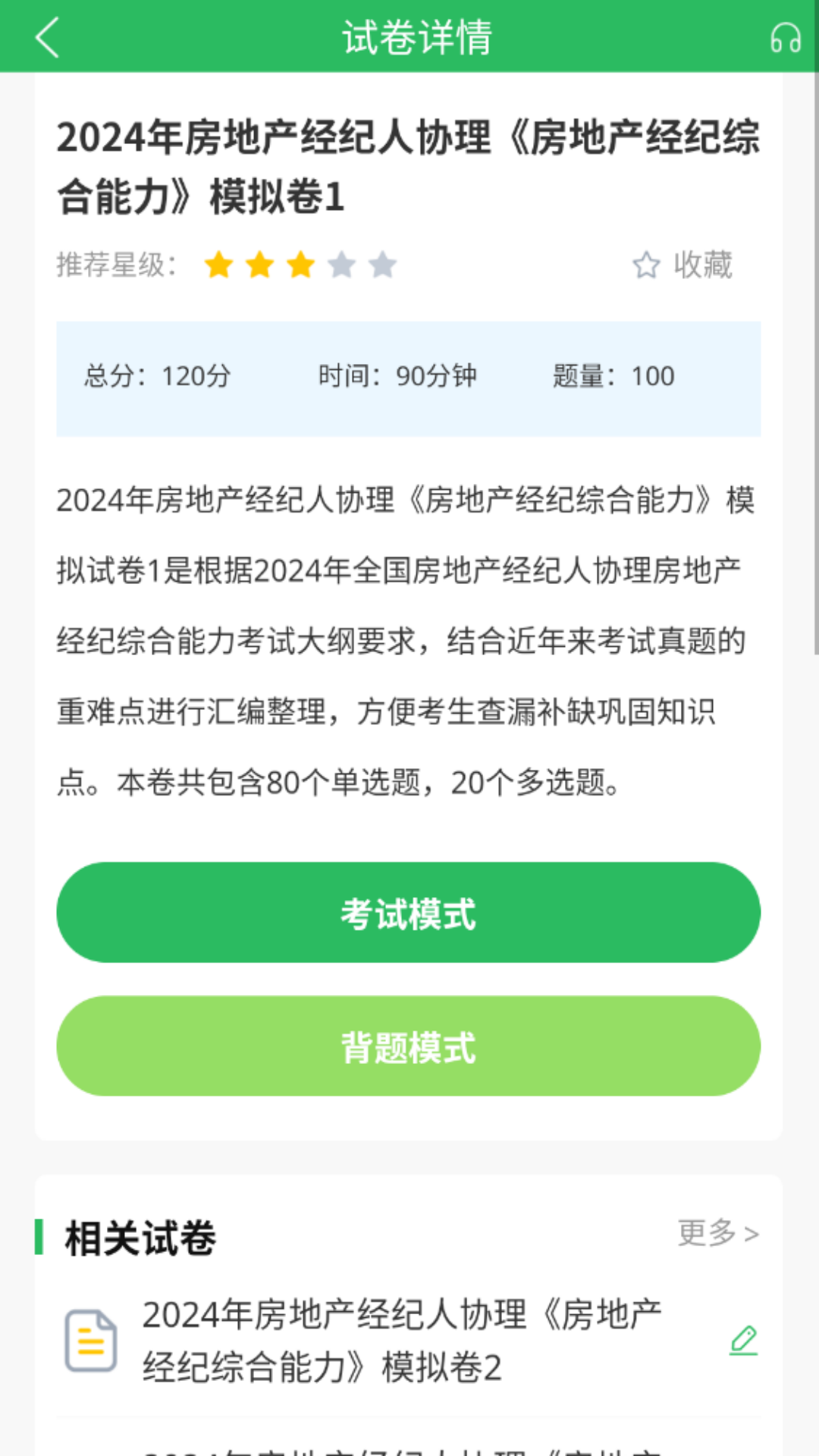Open the headphone audio feature
This screenshot has width=819, height=1456.
click(x=783, y=36)
